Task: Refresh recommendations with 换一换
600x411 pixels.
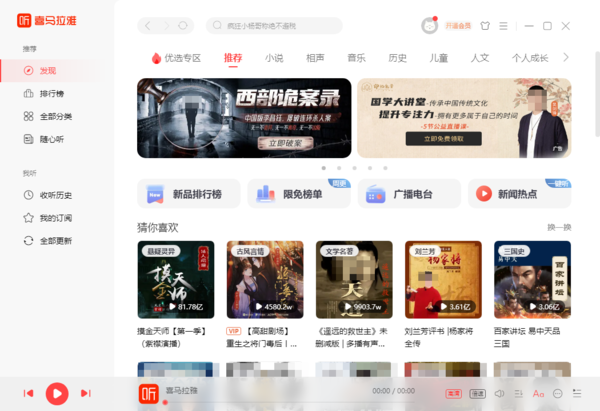Action: click(x=559, y=227)
